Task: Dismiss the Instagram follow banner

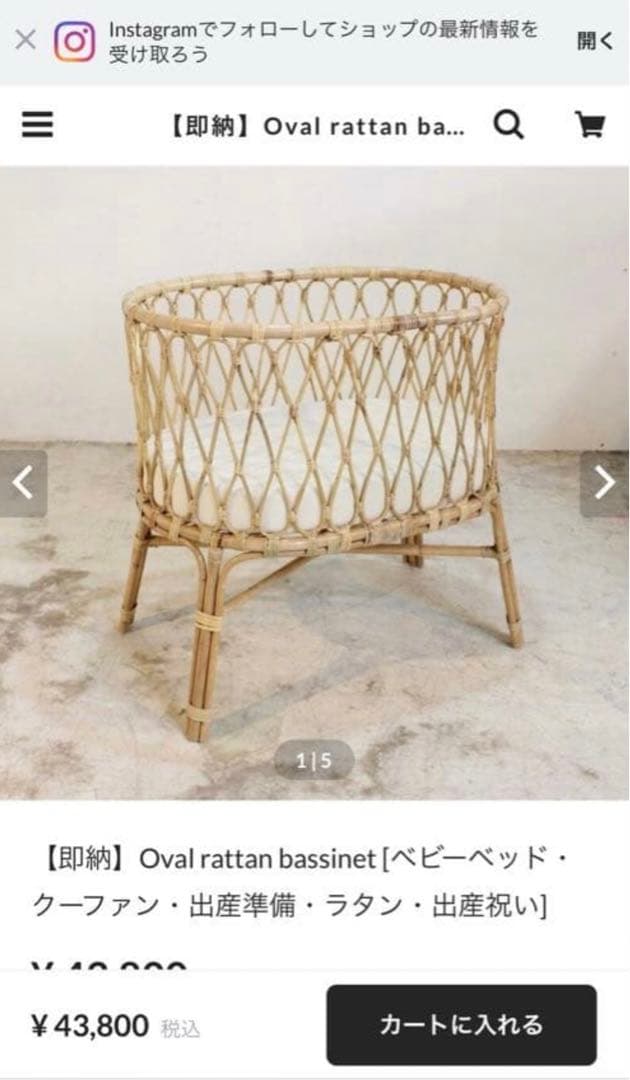Action: point(25,41)
